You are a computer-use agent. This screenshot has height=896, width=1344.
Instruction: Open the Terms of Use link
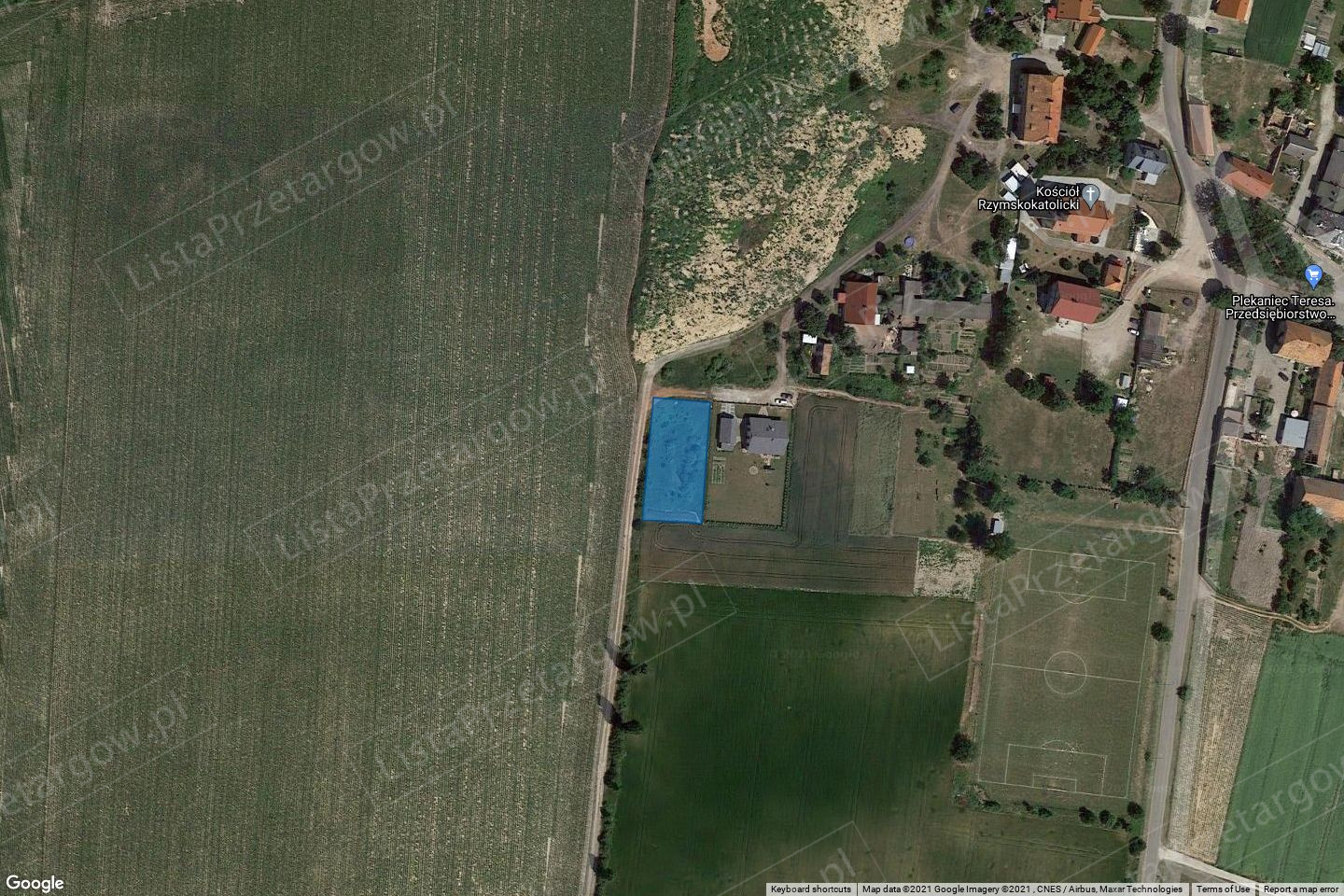coord(1223,889)
